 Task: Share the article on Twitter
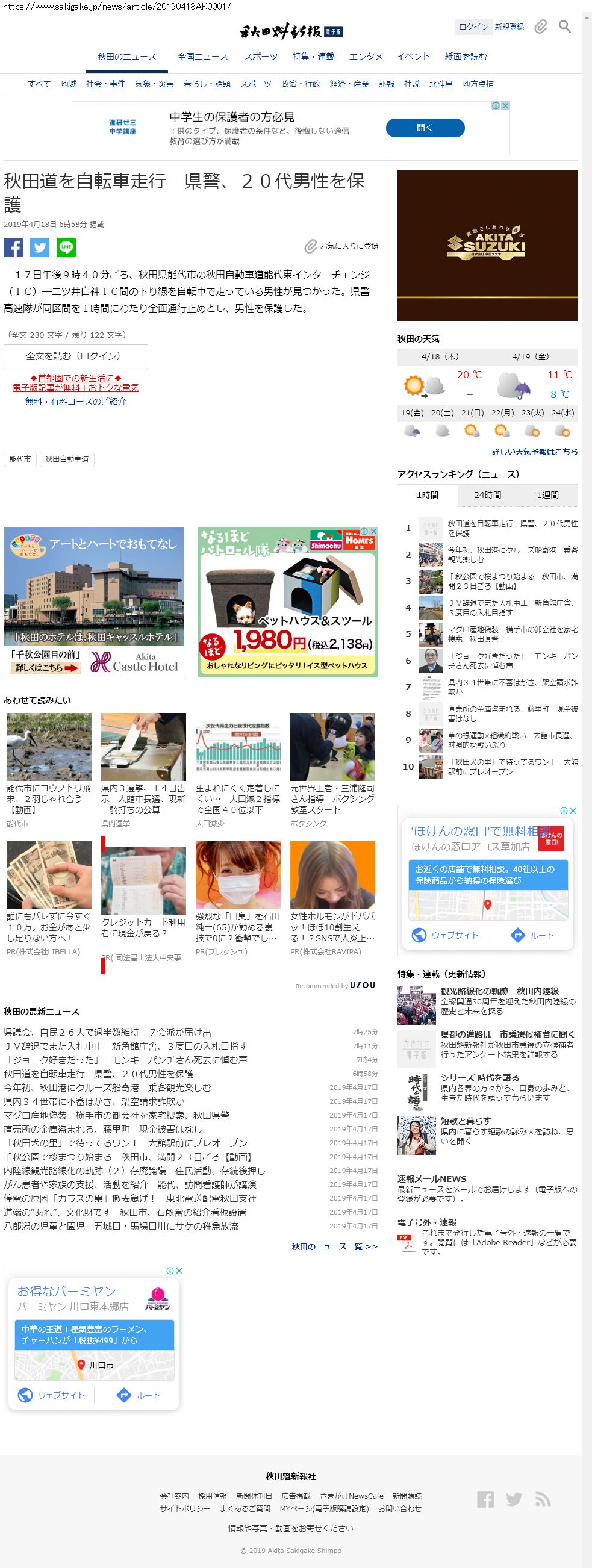[x=40, y=247]
